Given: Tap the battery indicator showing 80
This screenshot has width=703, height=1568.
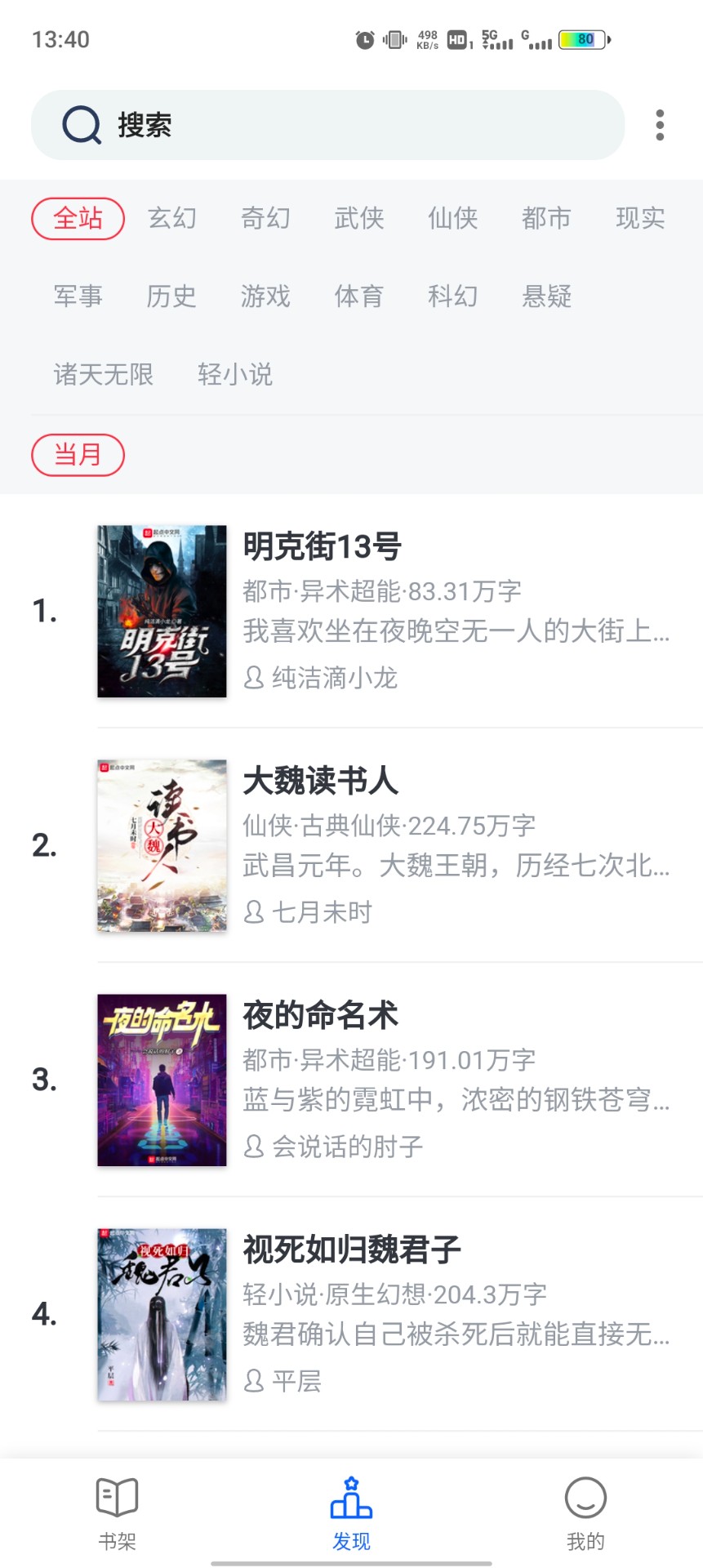Looking at the screenshot, I should pos(580,39).
